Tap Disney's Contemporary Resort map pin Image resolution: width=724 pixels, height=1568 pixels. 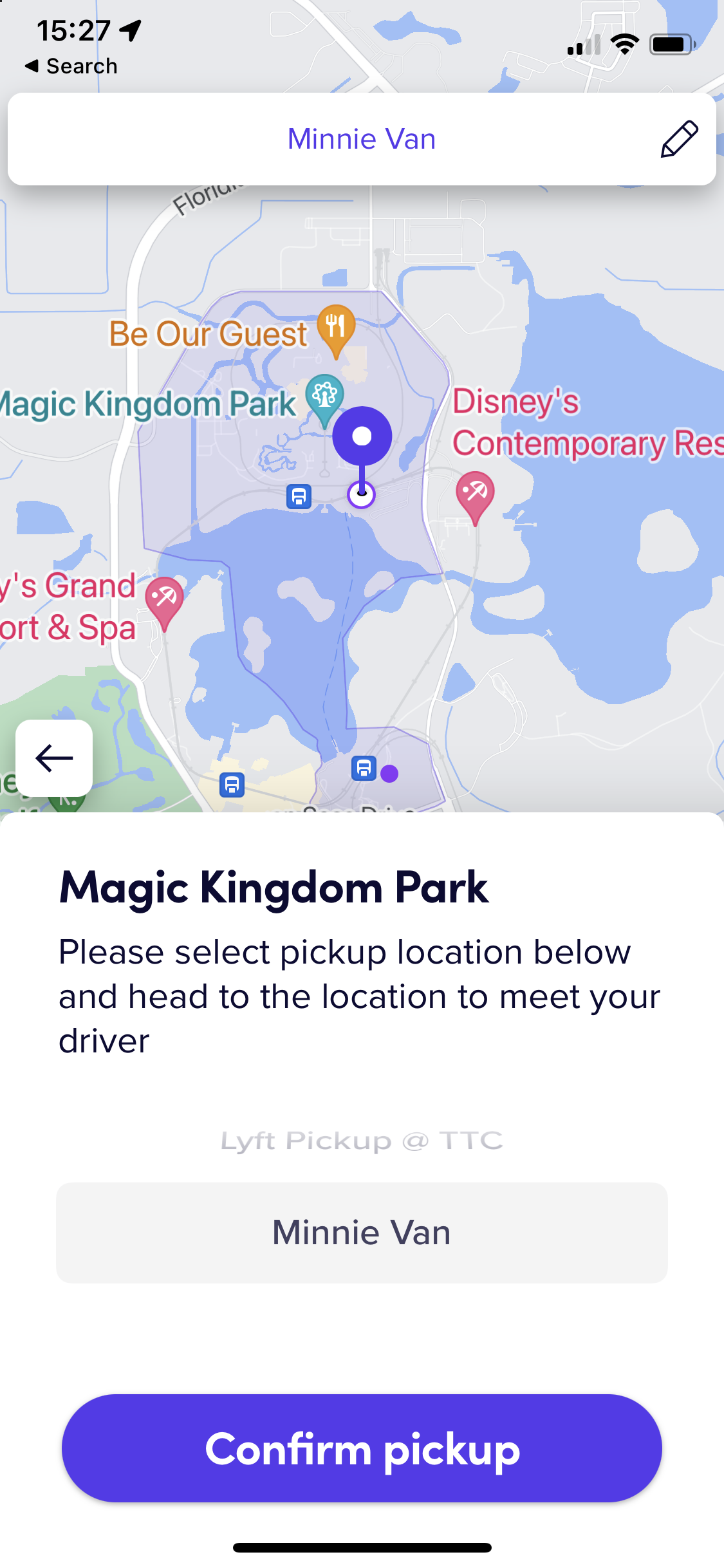click(x=475, y=495)
